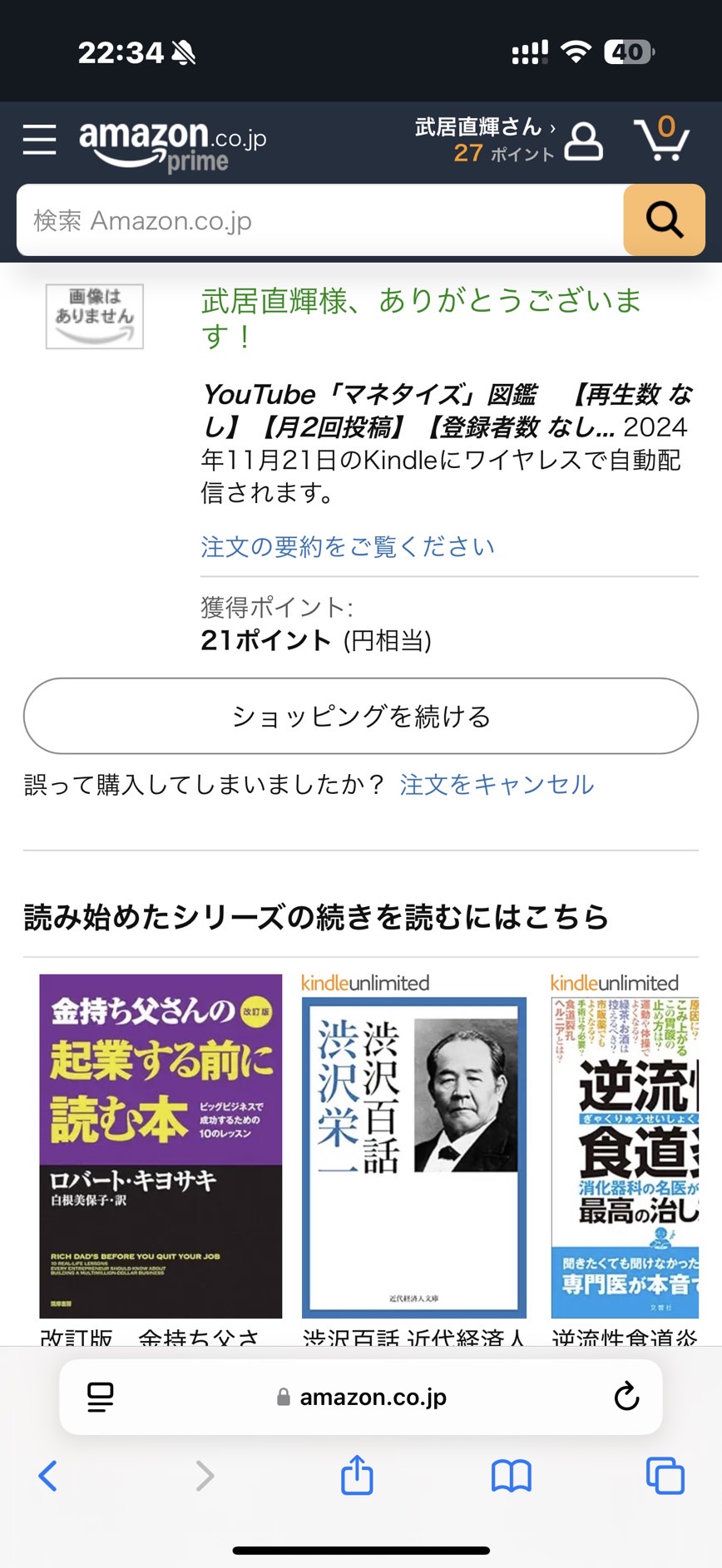The height and width of the screenshot is (1568, 722).
Task: Open the shopping cart
Action: tap(662, 139)
